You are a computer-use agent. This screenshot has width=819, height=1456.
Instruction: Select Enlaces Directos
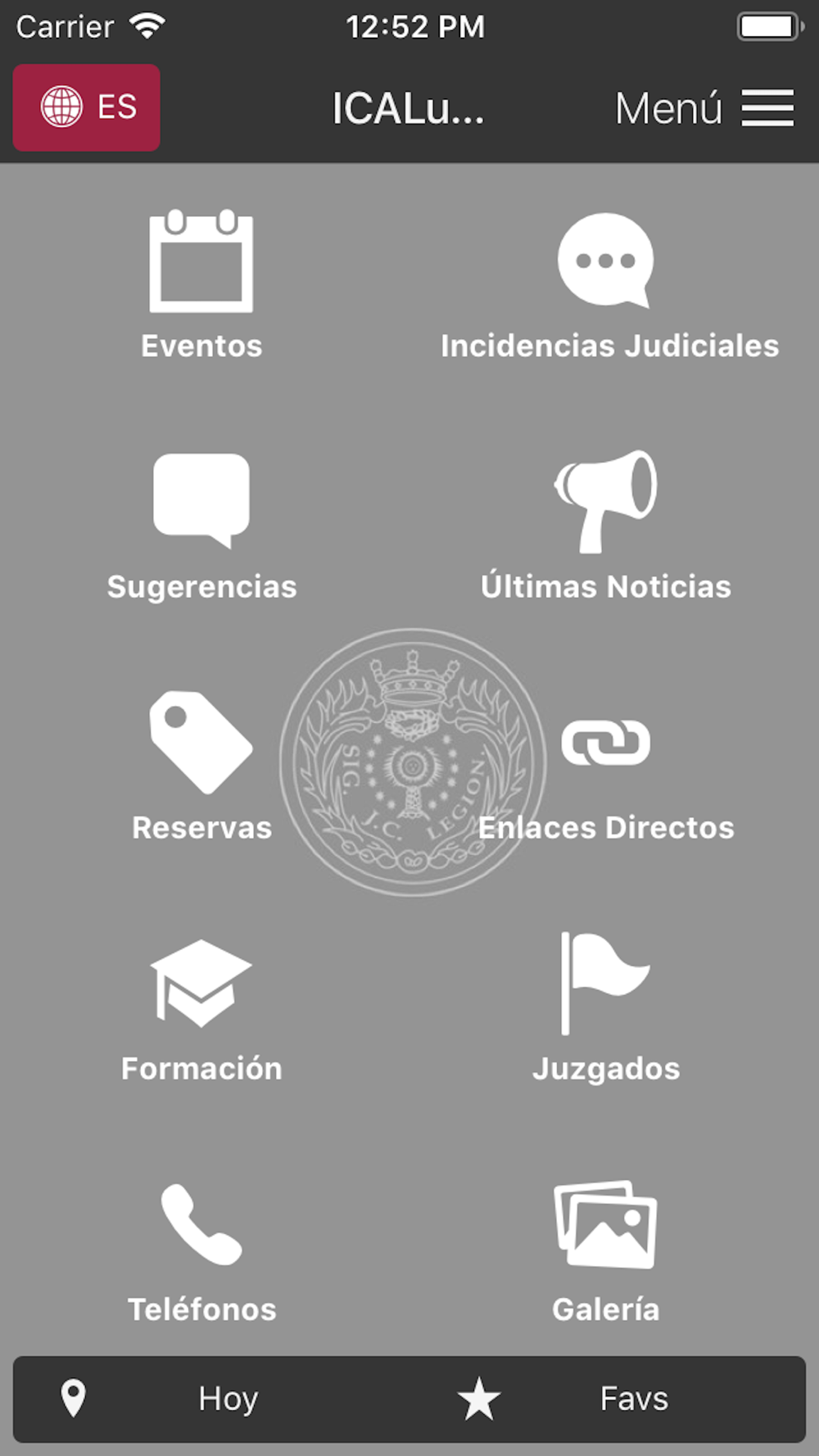pos(605,780)
